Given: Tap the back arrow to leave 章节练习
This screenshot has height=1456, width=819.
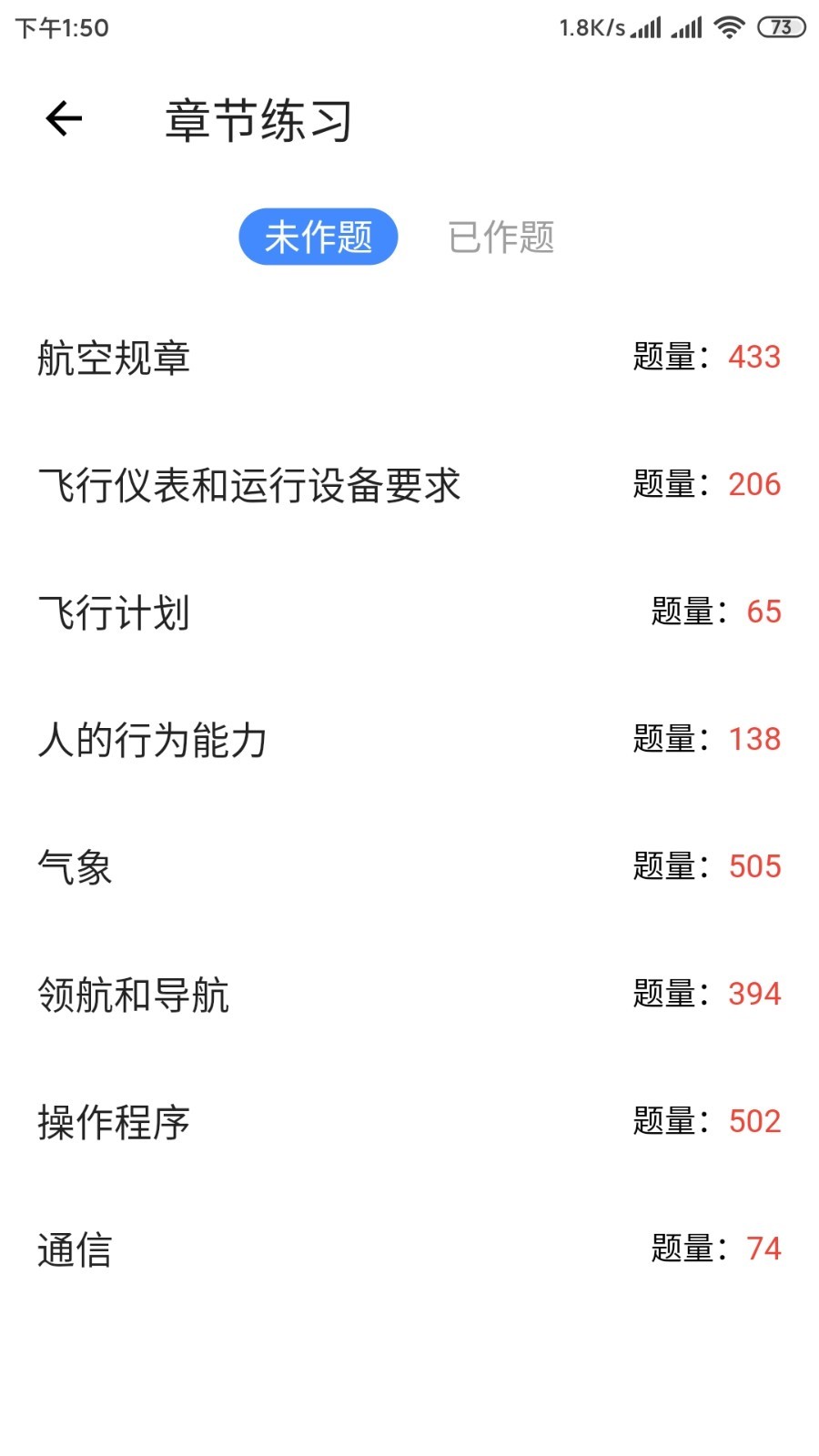Looking at the screenshot, I should (x=64, y=119).
